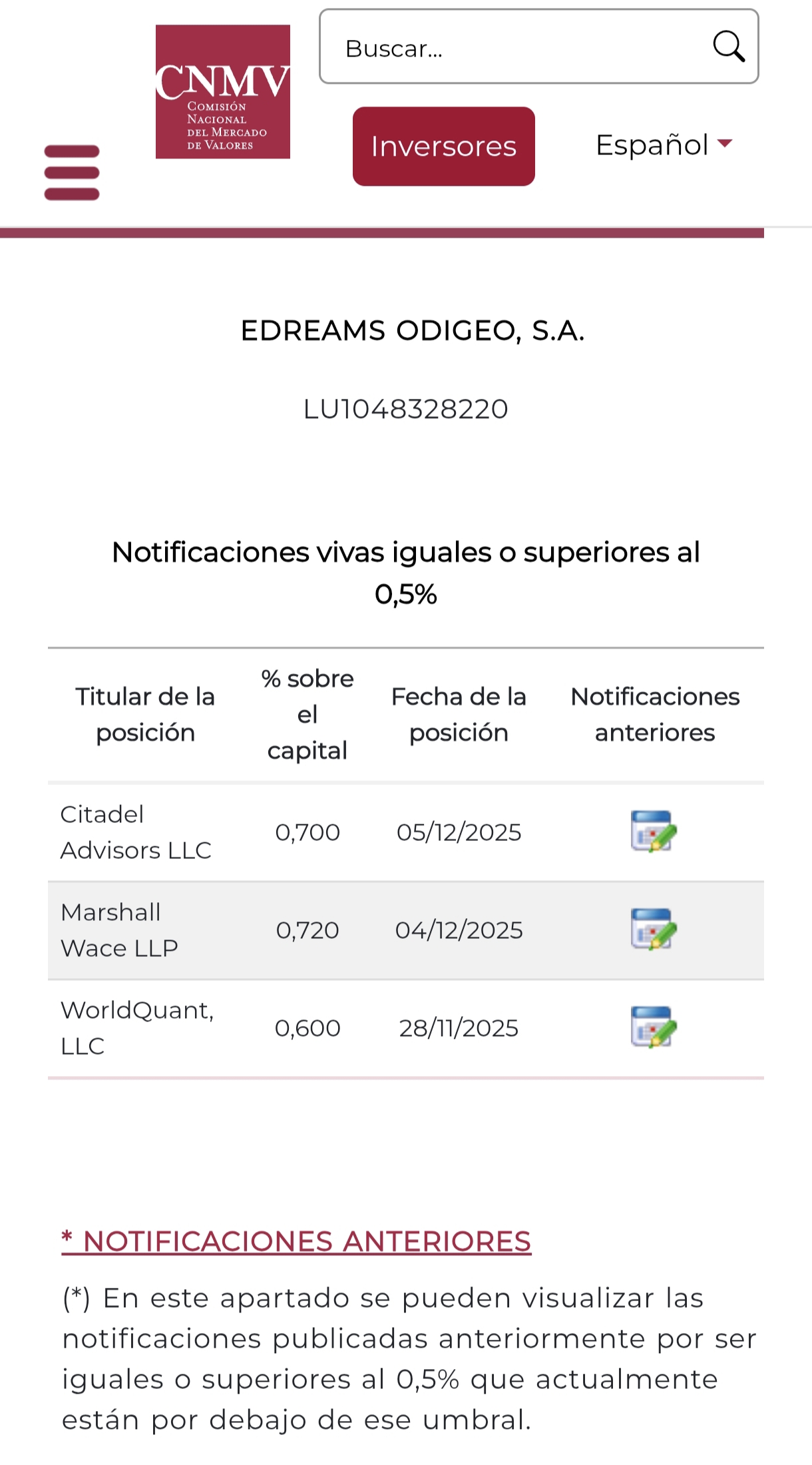Open the main menu via the three bars
This screenshot has width=812, height=1465.
[71, 171]
